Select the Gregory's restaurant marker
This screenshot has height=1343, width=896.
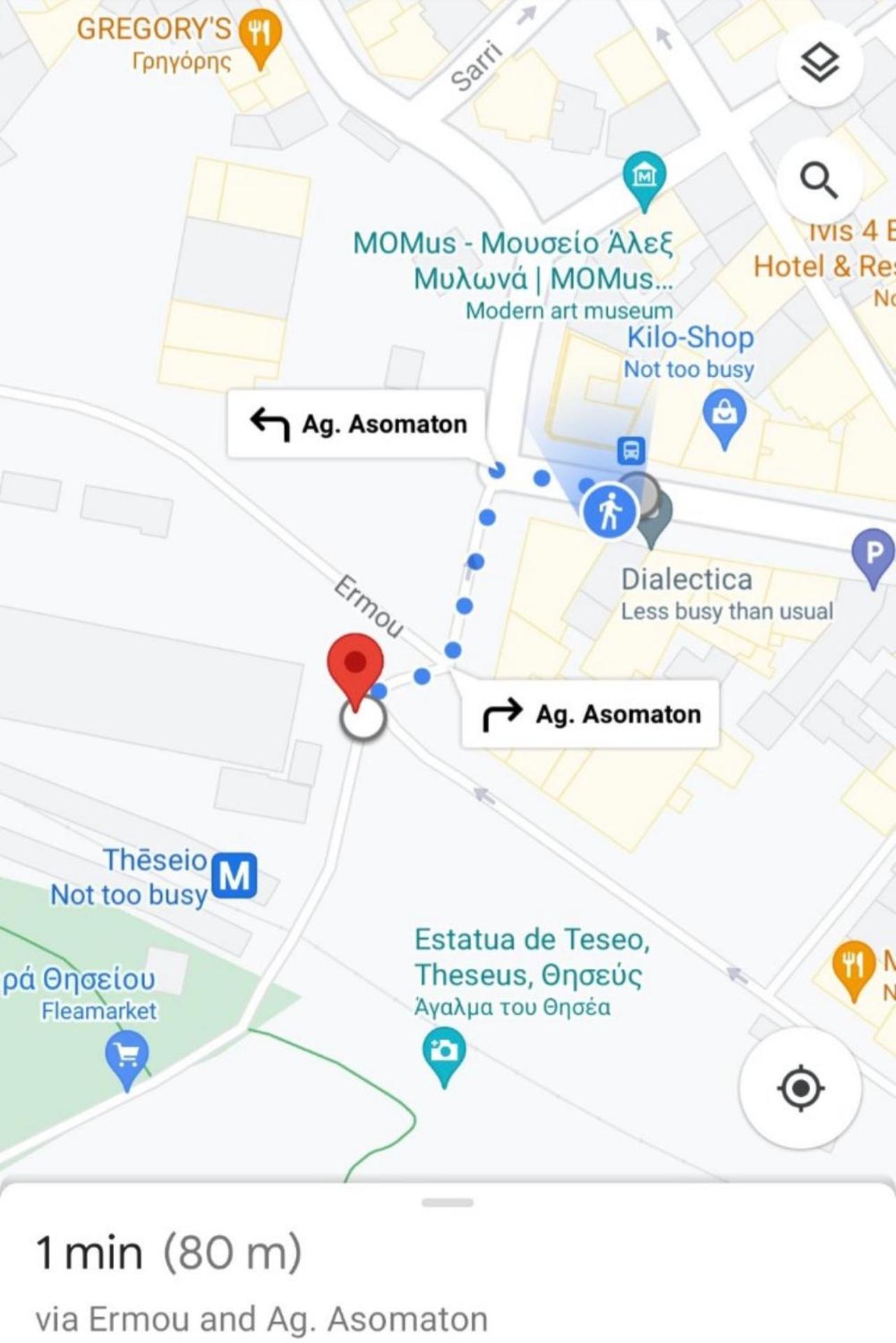point(260,36)
